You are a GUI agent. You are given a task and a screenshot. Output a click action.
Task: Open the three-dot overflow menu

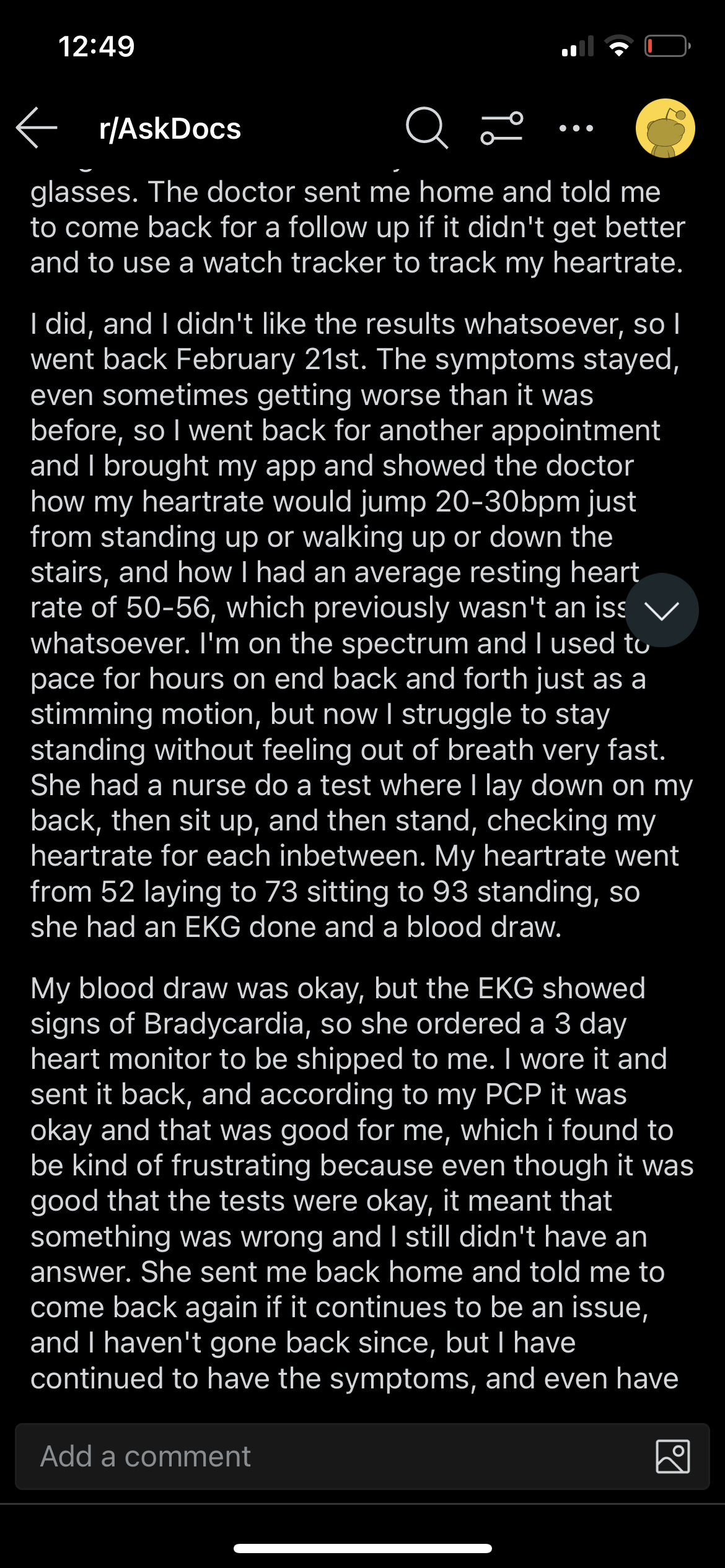pyautogui.click(x=576, y=129)
